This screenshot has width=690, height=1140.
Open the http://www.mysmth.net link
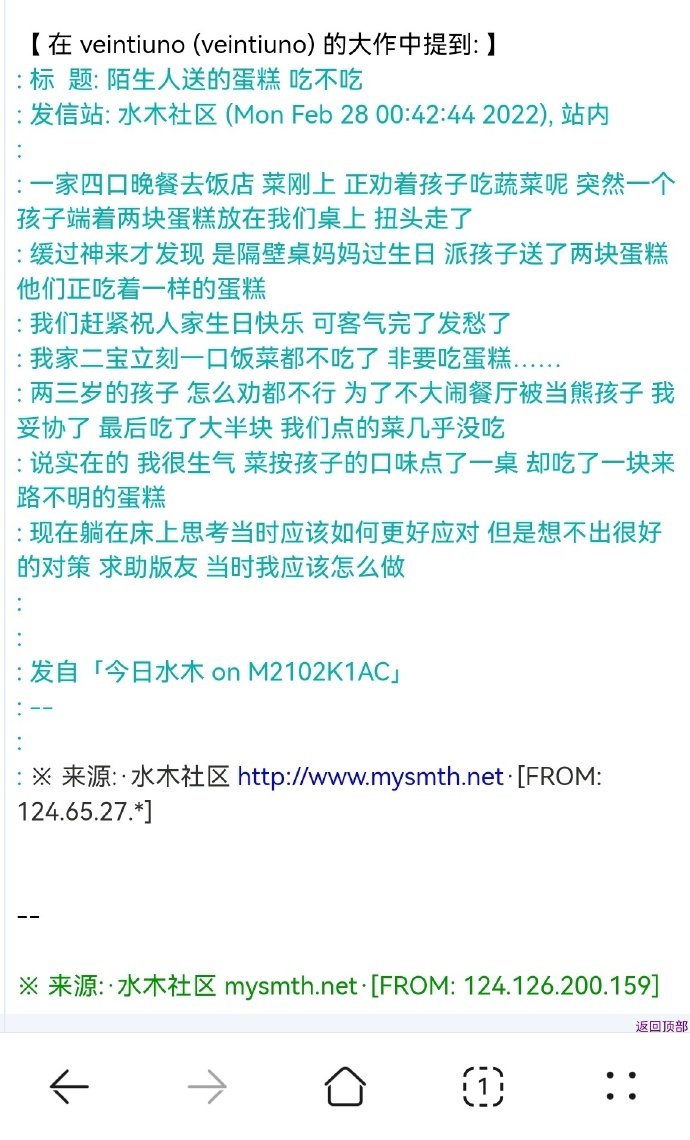(x=370, y=776)
